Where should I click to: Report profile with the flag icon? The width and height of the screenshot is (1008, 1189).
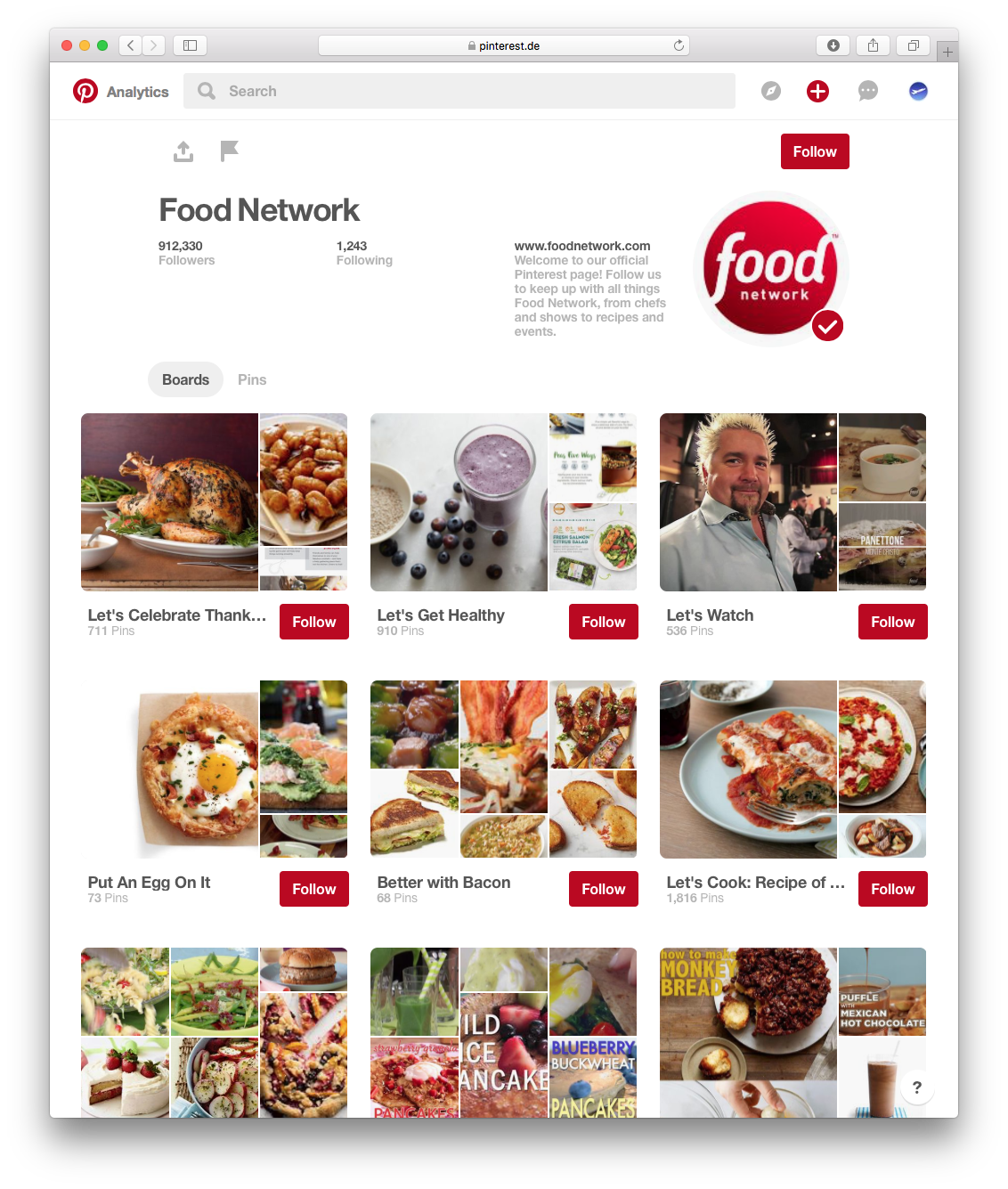(x=229, y=151)
